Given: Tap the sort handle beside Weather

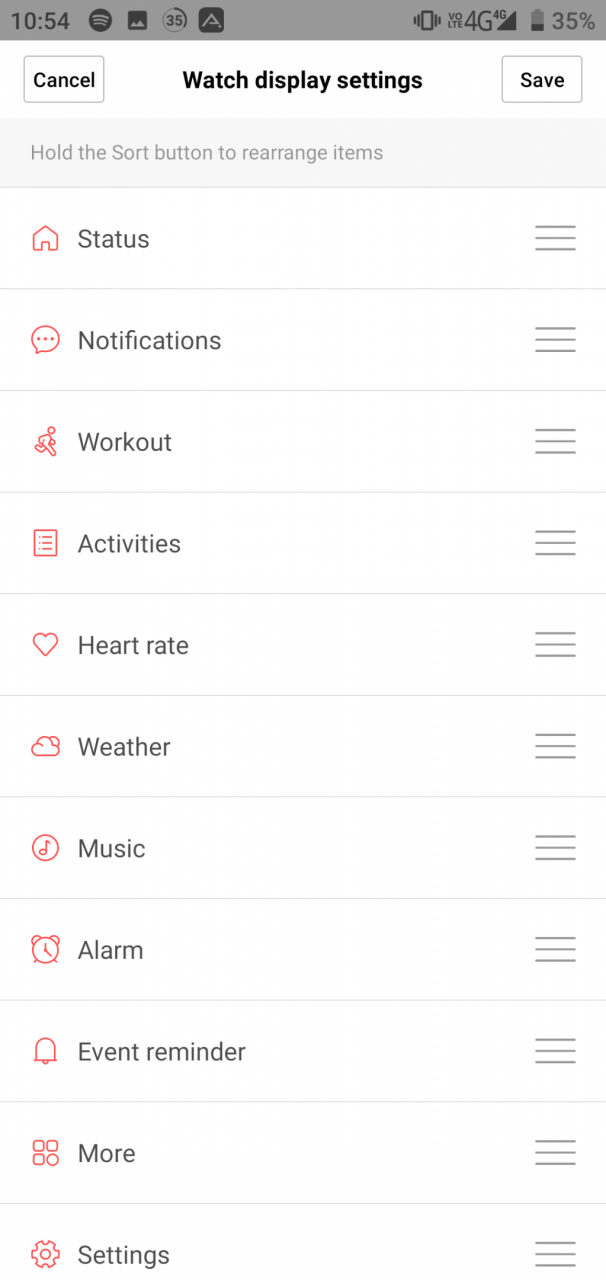Looking at the screenshot, I should click(x=555, y=746).
